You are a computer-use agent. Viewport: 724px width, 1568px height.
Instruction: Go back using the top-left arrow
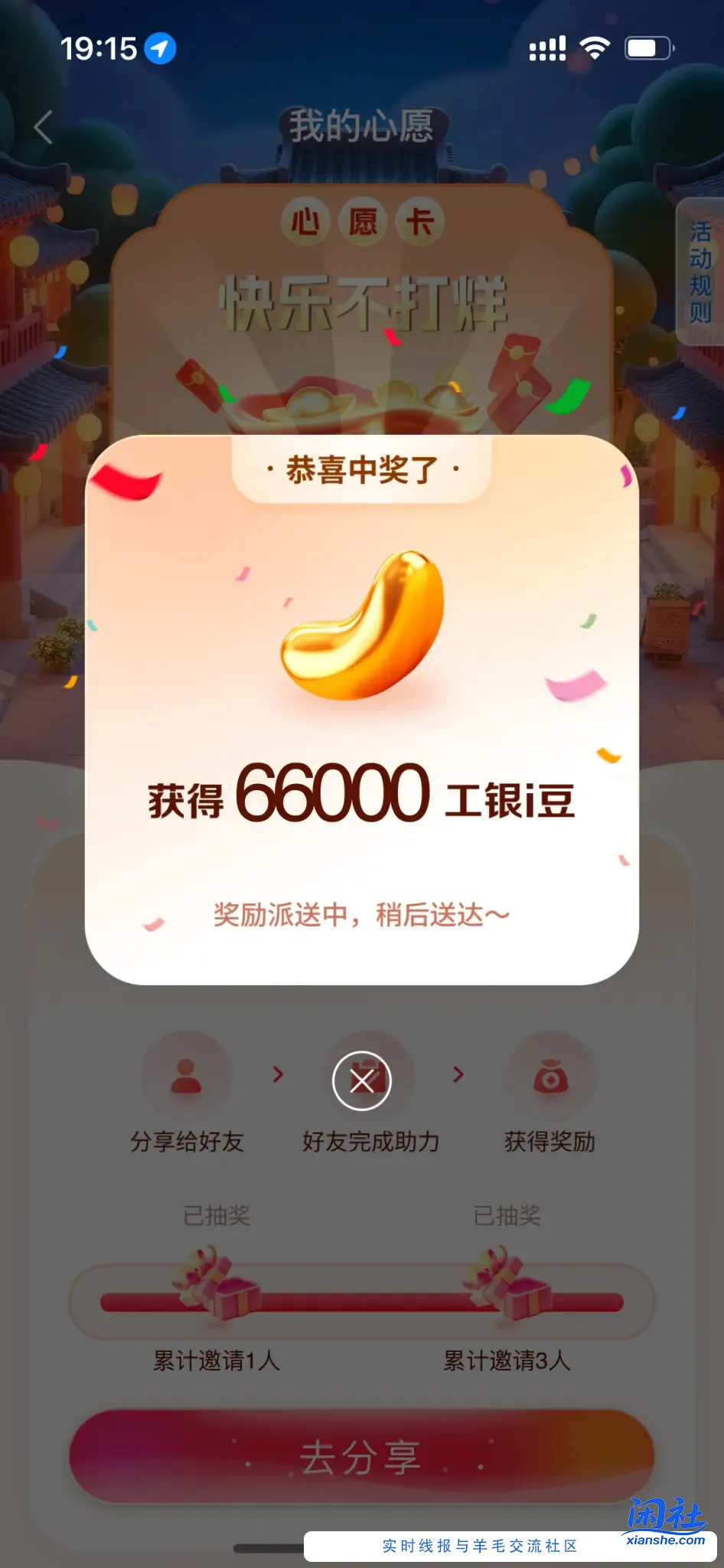pyautogui.click(x=44, y=127)
